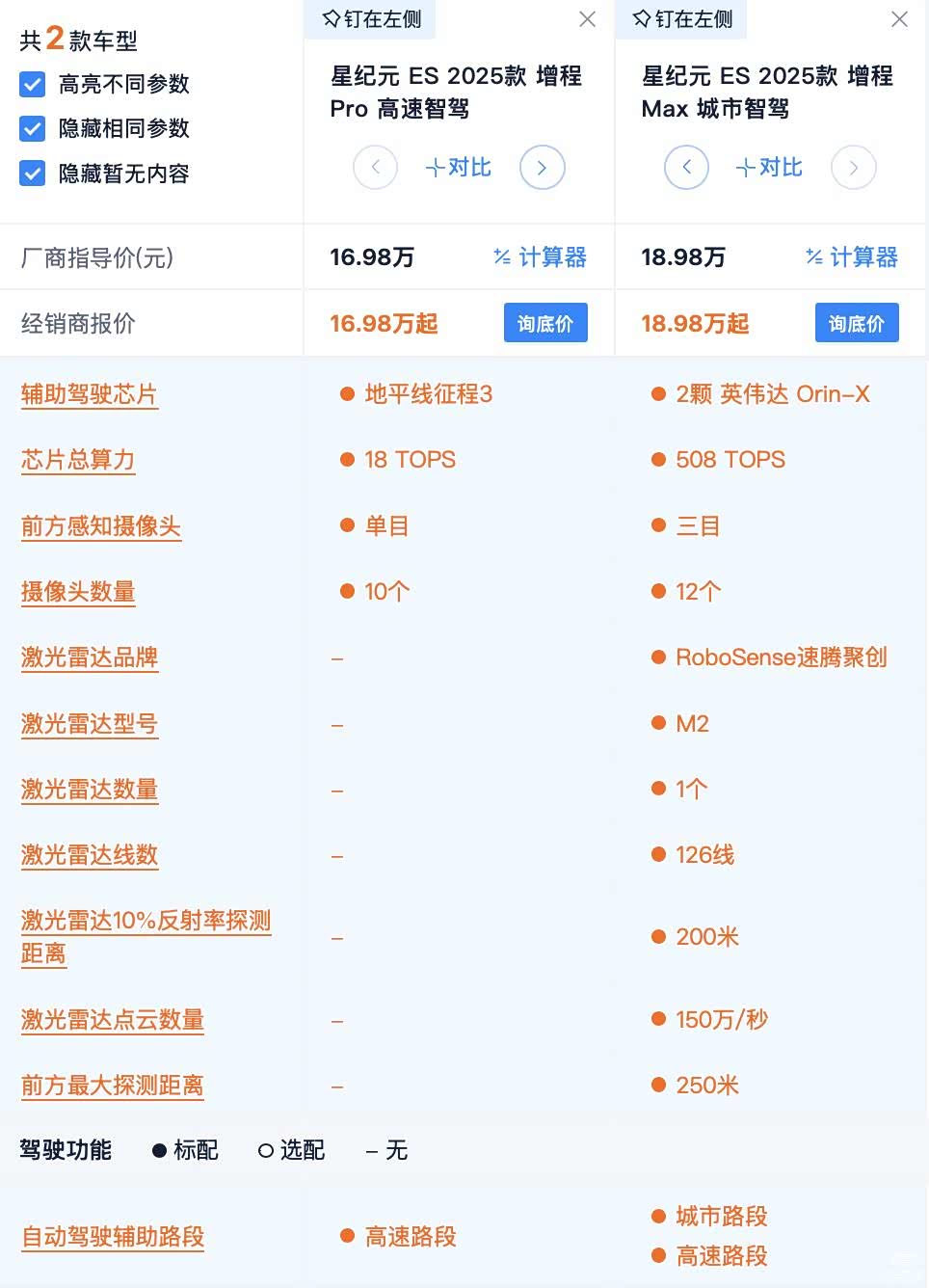Image resolution: width=929 pixels, height=1288 pixels.
Task: Close the 增程 Max 城市智驾 model column
Action: (899, 19)
